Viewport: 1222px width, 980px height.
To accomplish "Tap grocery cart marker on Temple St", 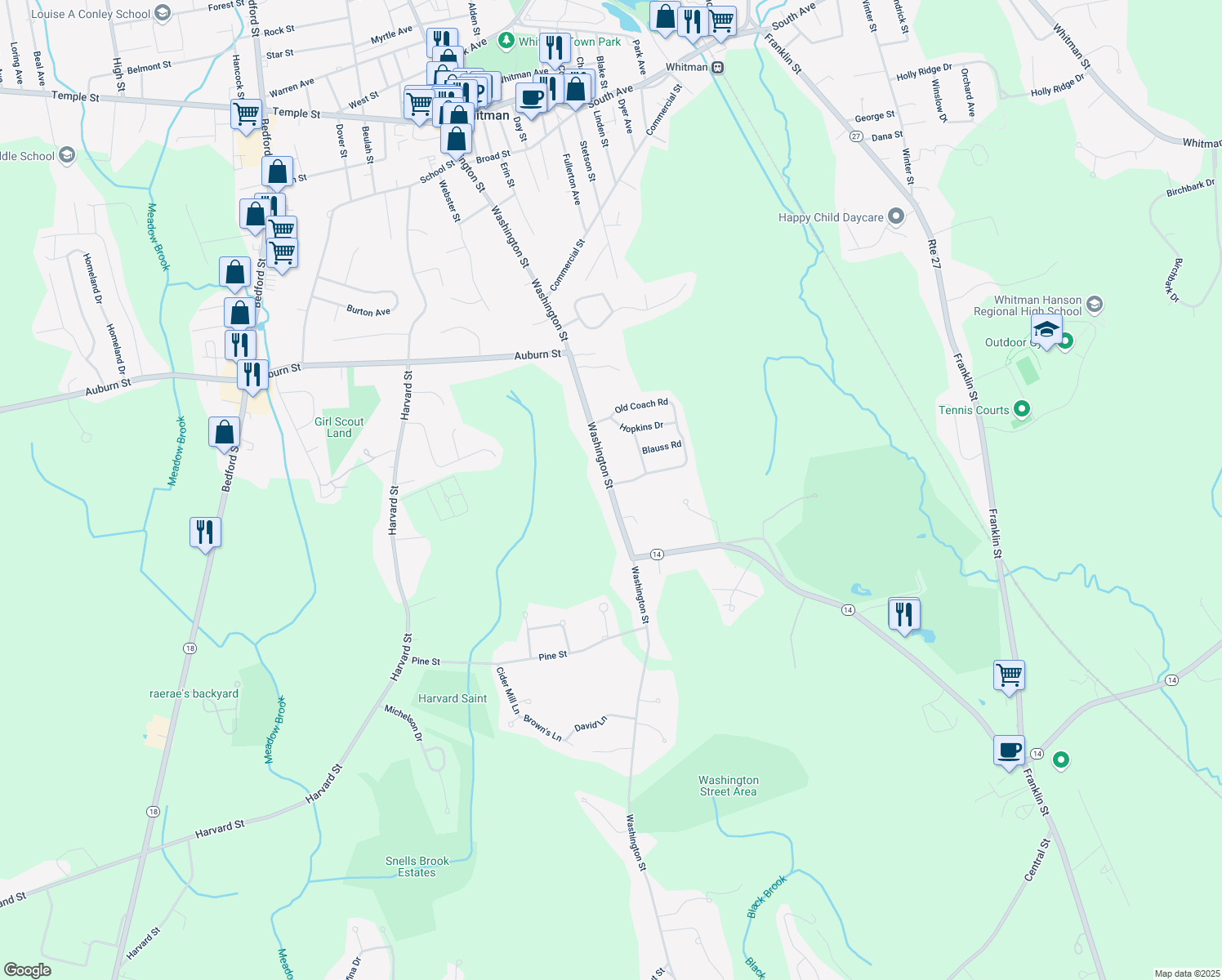I will click(246, 114).
